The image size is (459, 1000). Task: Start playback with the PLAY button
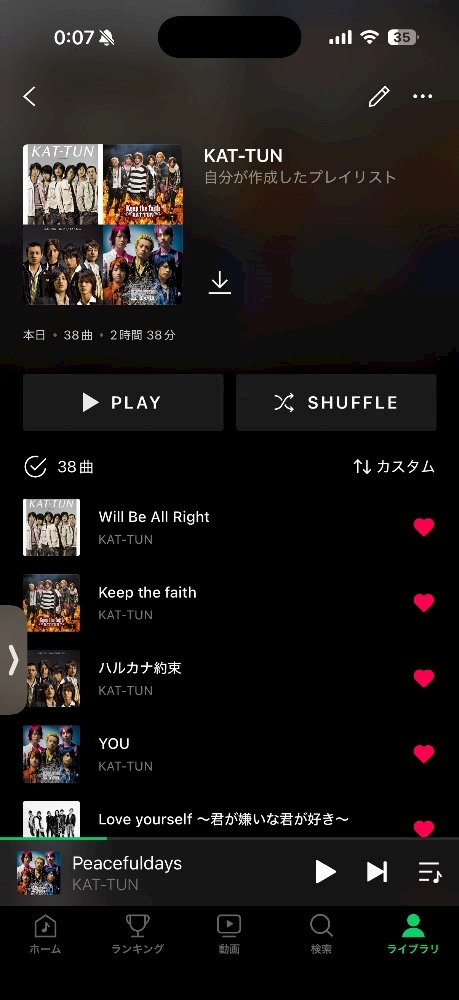(123, 402)
